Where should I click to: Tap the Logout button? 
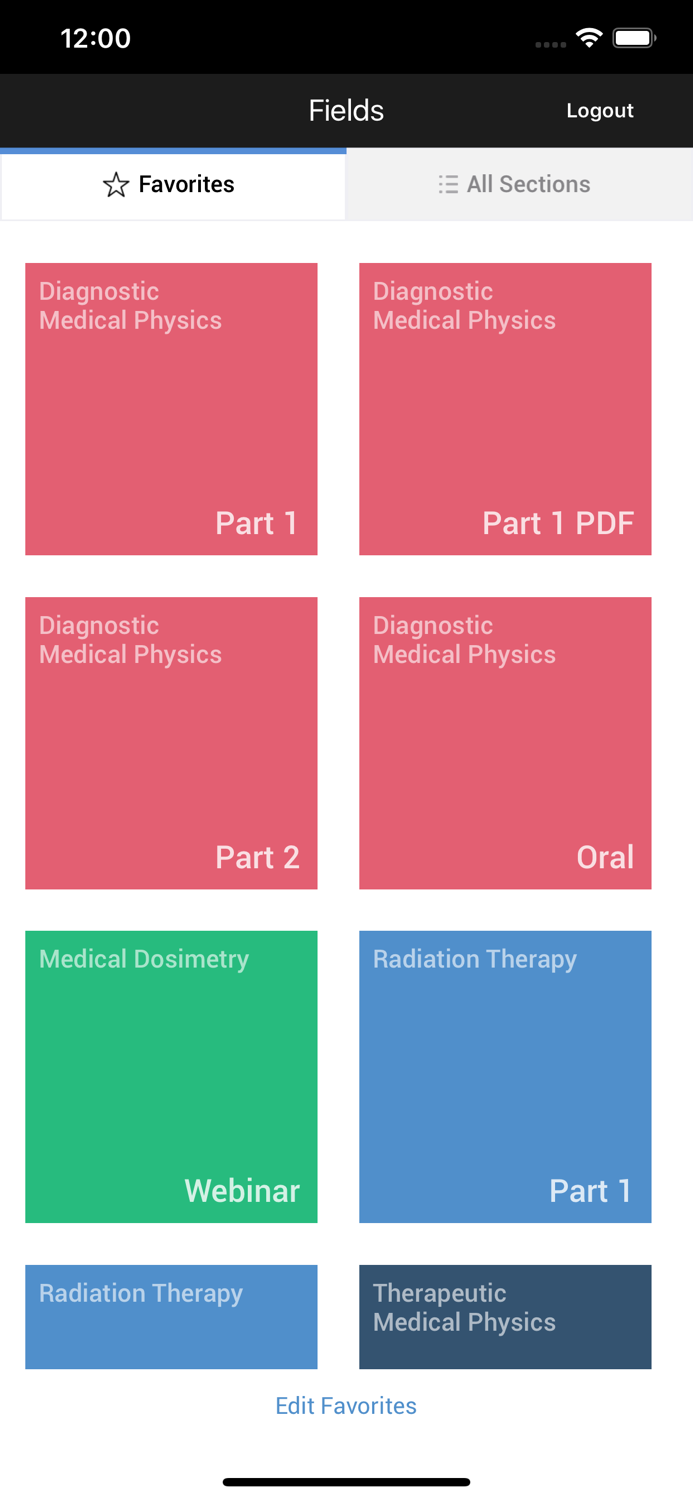point(599,111)
